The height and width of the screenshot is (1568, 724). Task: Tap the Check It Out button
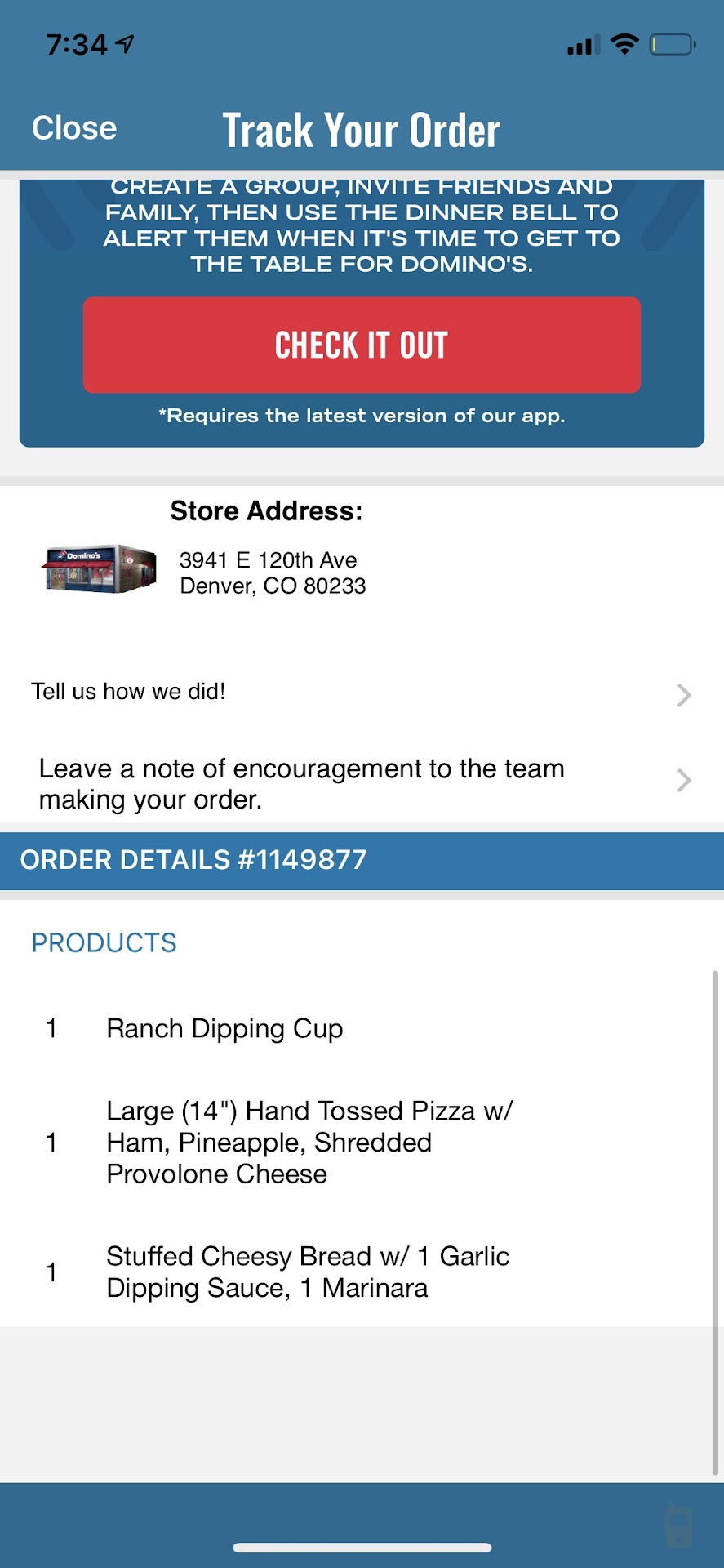[362, 345]
